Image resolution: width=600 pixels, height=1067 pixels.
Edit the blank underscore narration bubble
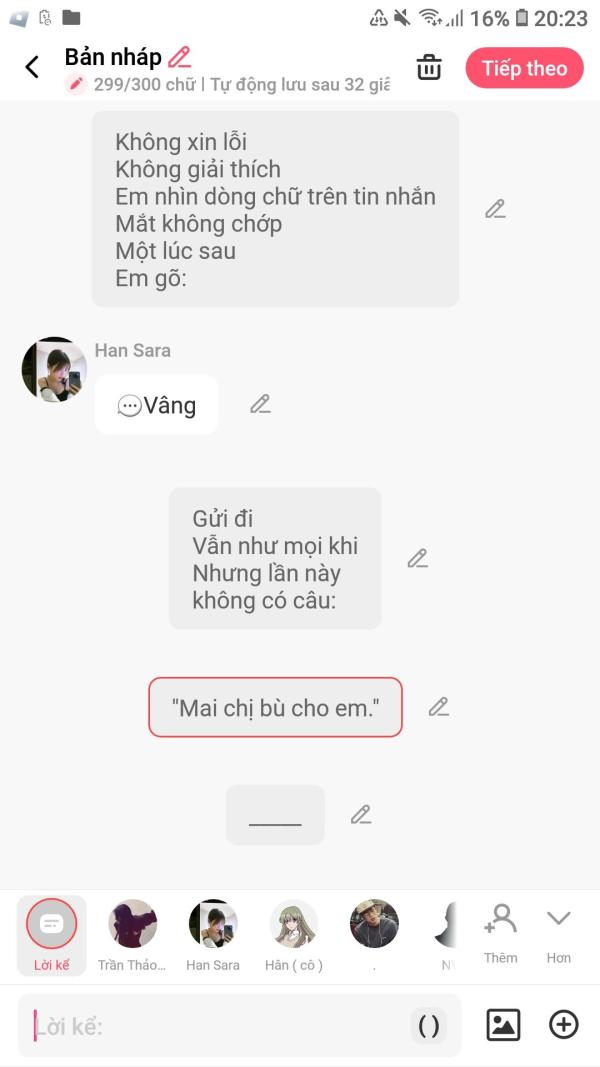(x=361, y=814)
